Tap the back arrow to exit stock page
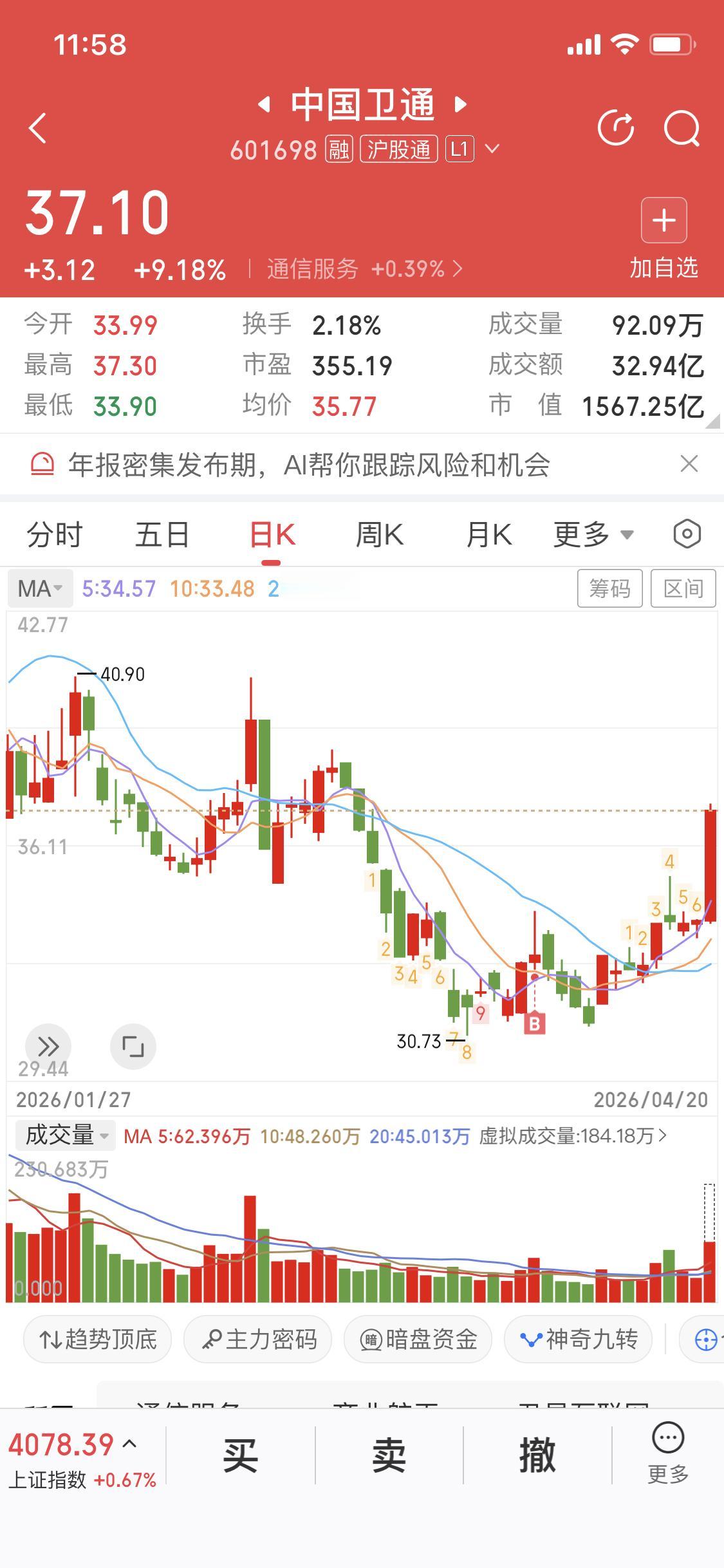This screenshot has height=1568, width=724. [x=37, y=127]
